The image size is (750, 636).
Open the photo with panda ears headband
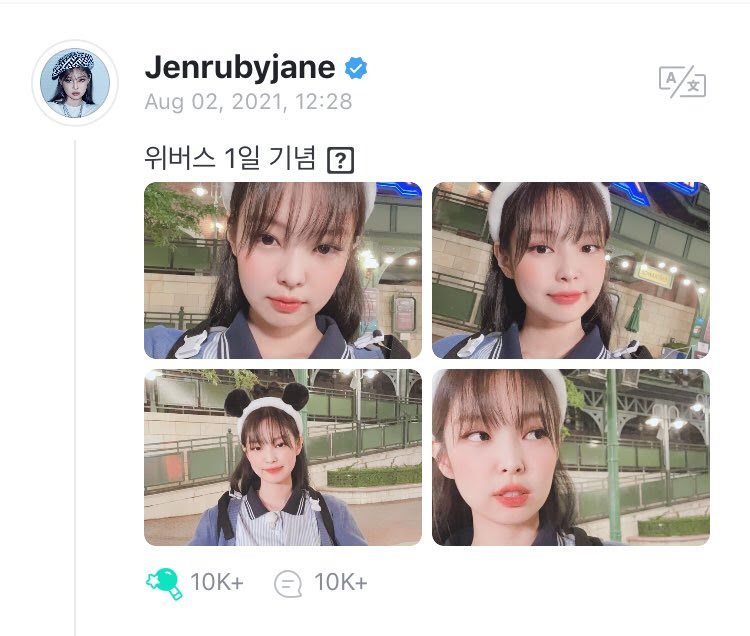click(283, 457)
